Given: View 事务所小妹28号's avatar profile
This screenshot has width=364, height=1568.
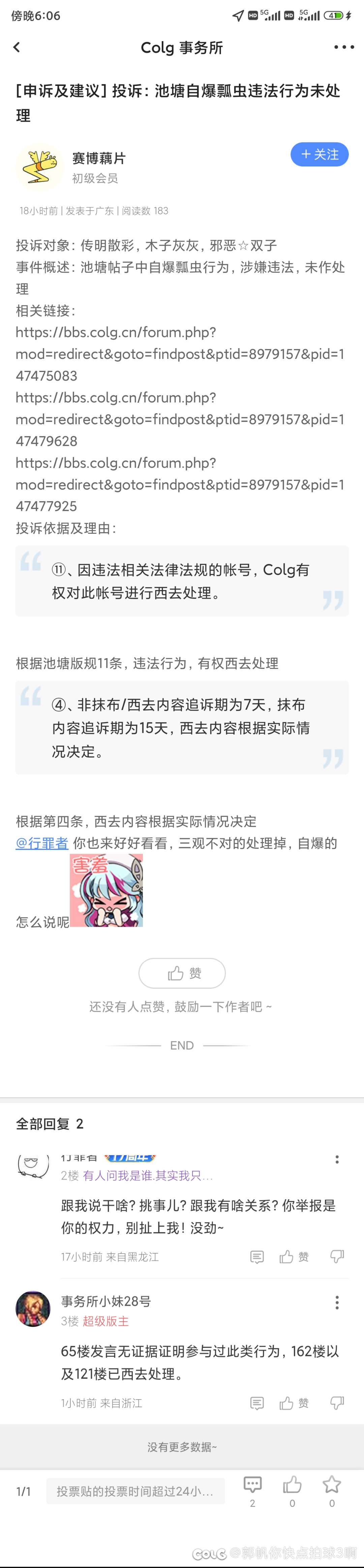Looking at the screenshot, I should click(33, 1309).
